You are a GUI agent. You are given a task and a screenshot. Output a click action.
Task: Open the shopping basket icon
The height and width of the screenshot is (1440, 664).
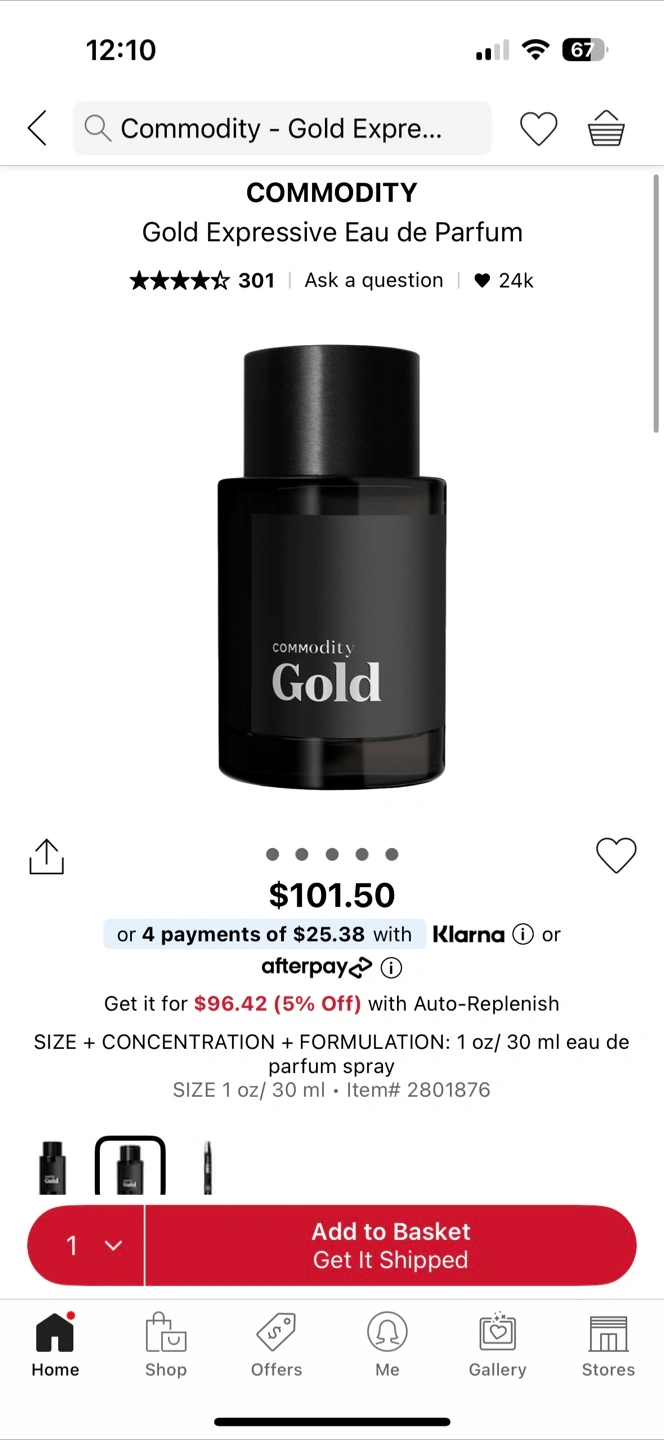coord(606,128)
